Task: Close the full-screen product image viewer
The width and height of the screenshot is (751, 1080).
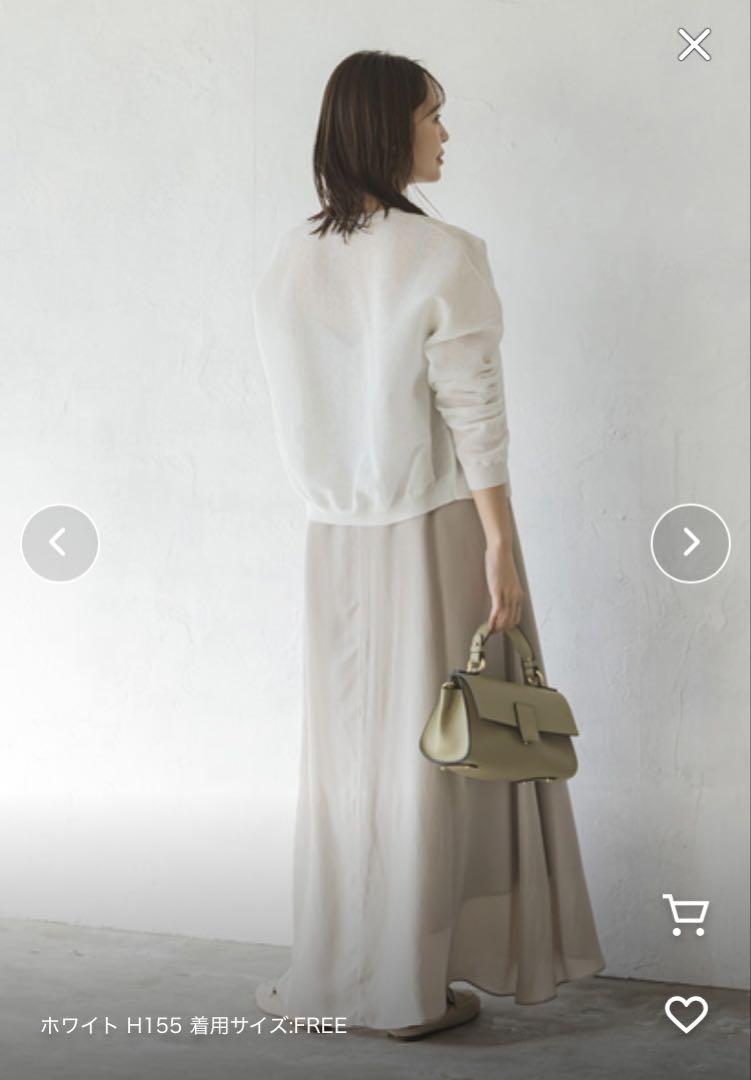Action: pos(694,44)
